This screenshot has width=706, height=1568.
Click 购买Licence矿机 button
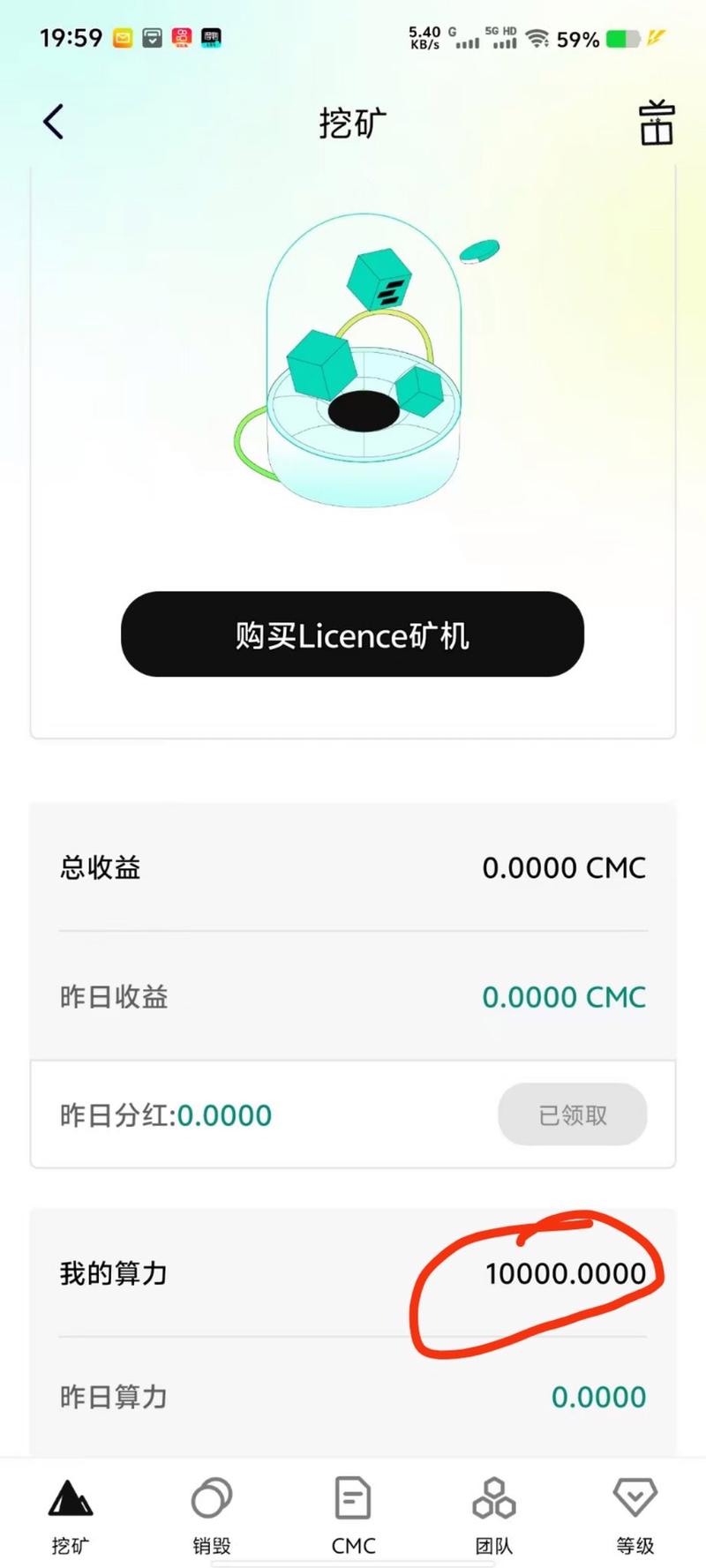point(352,634)
